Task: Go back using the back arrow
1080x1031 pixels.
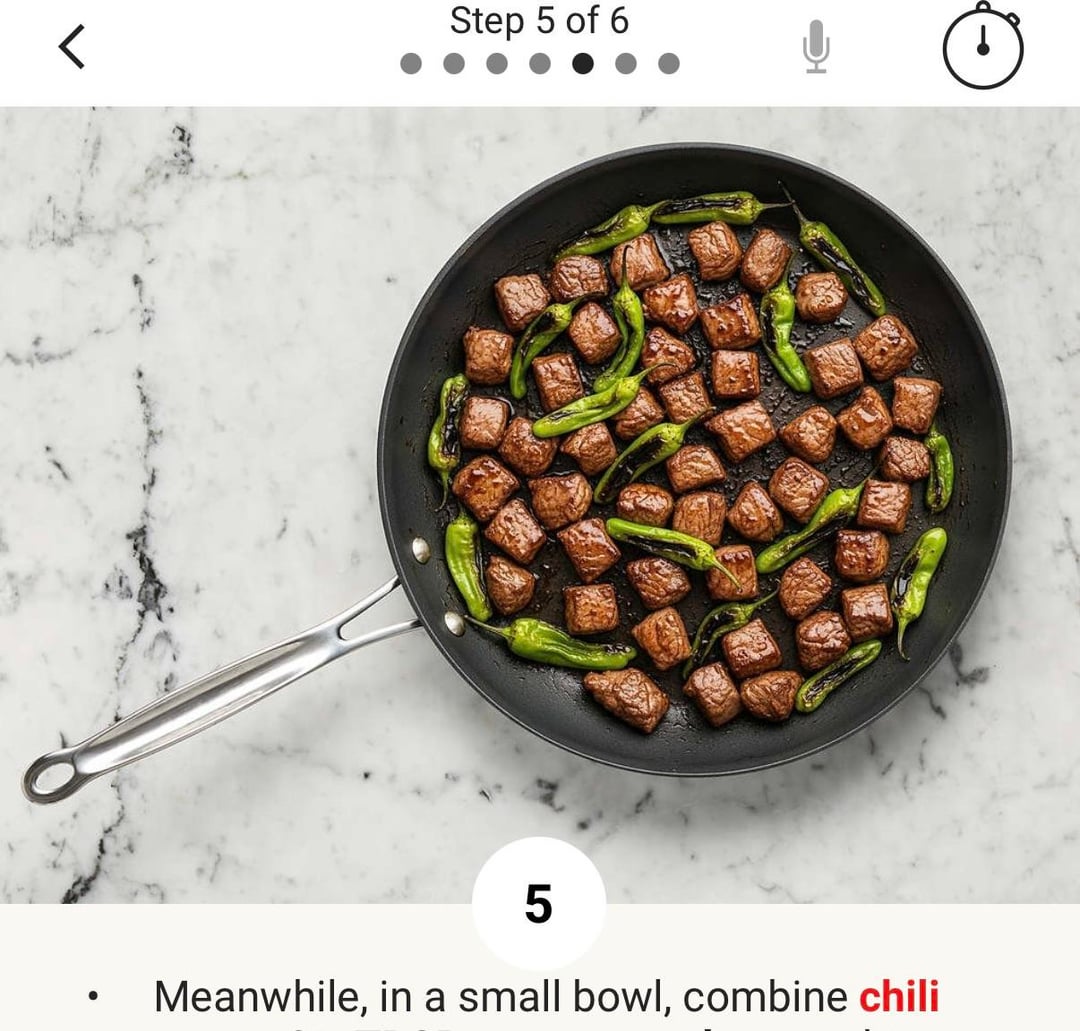Action: (72, 47)
